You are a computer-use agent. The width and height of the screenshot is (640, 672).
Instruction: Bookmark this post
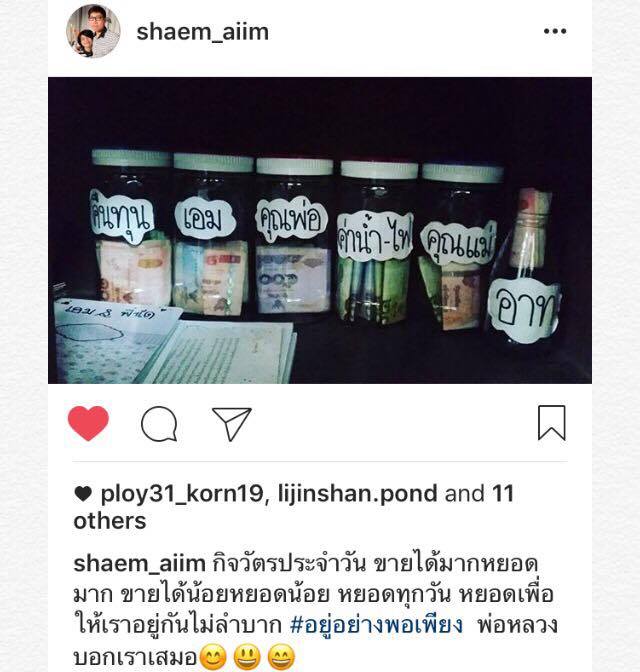(551, 423)
